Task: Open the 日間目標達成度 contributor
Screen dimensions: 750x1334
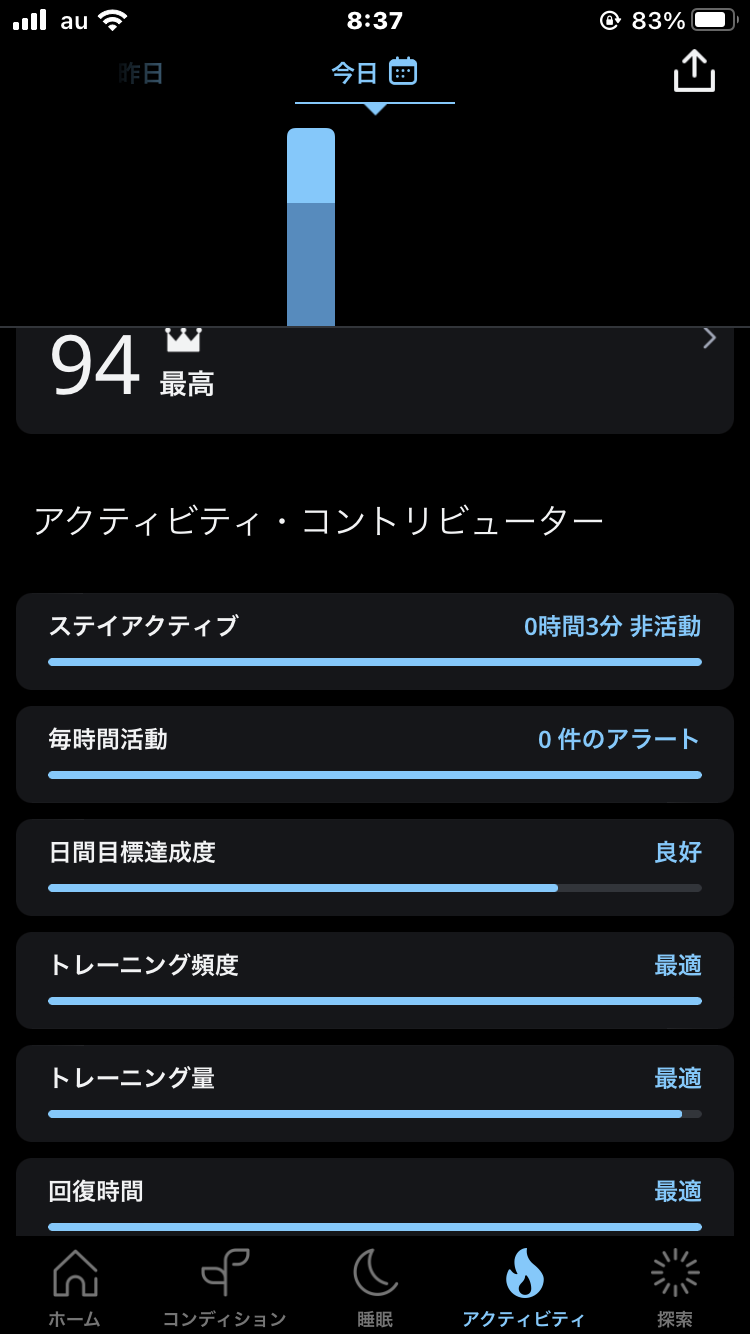Action: [x=375, y=867]
